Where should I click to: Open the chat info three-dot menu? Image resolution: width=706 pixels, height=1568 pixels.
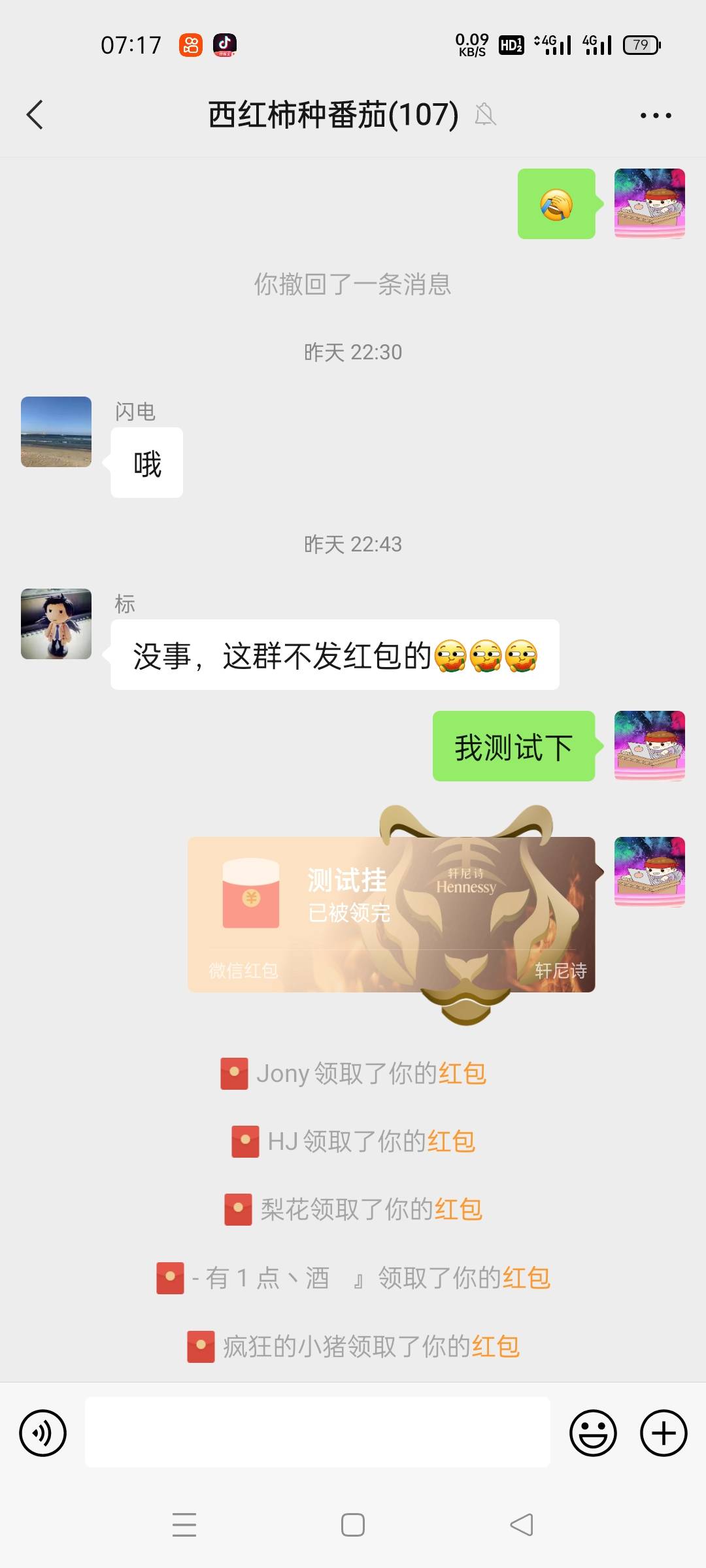(x=655, y=116)
